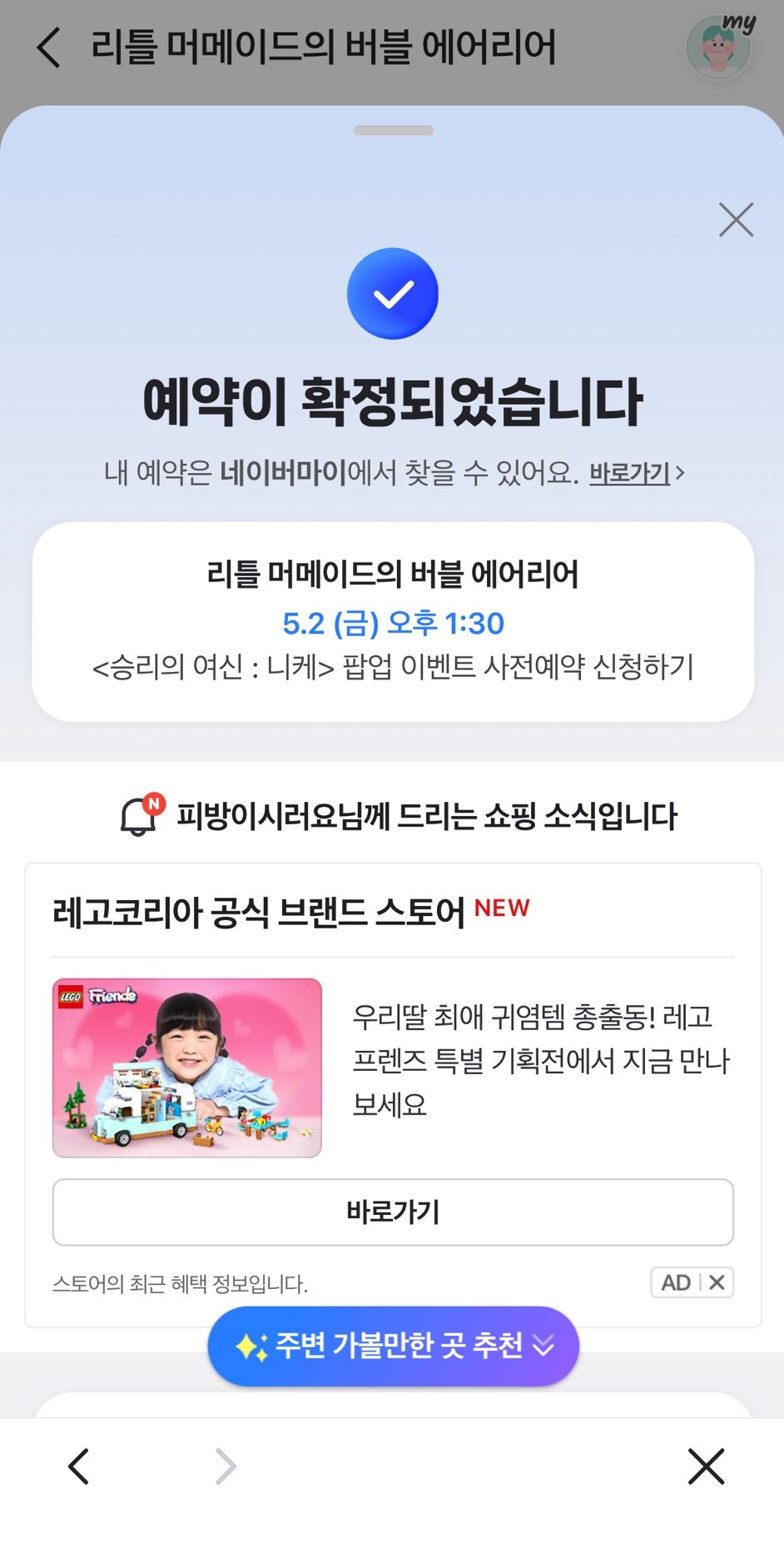Open 레고코리아 공식 브랜드 스토어 title

coord(258,913)
